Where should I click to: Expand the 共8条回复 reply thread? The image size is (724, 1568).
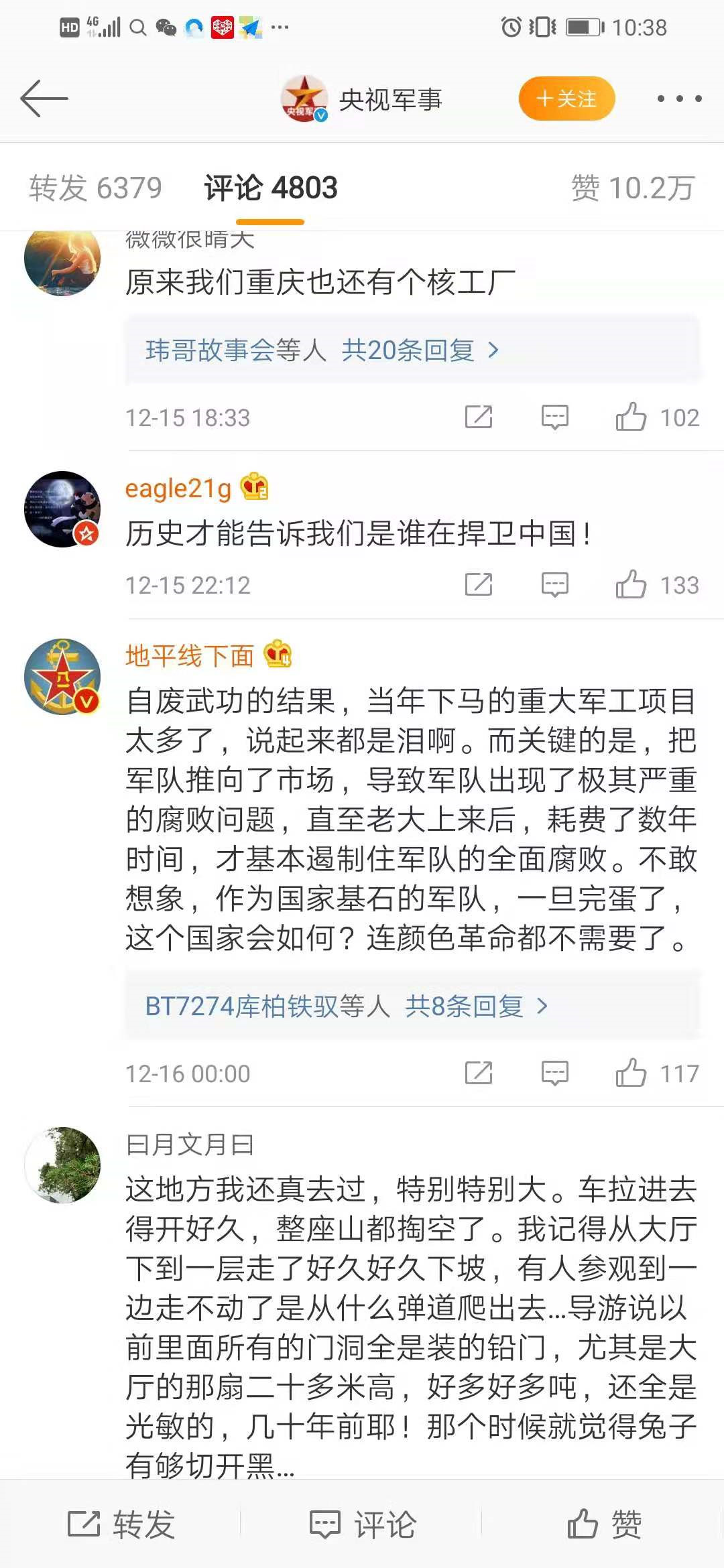pos(464,1006)
